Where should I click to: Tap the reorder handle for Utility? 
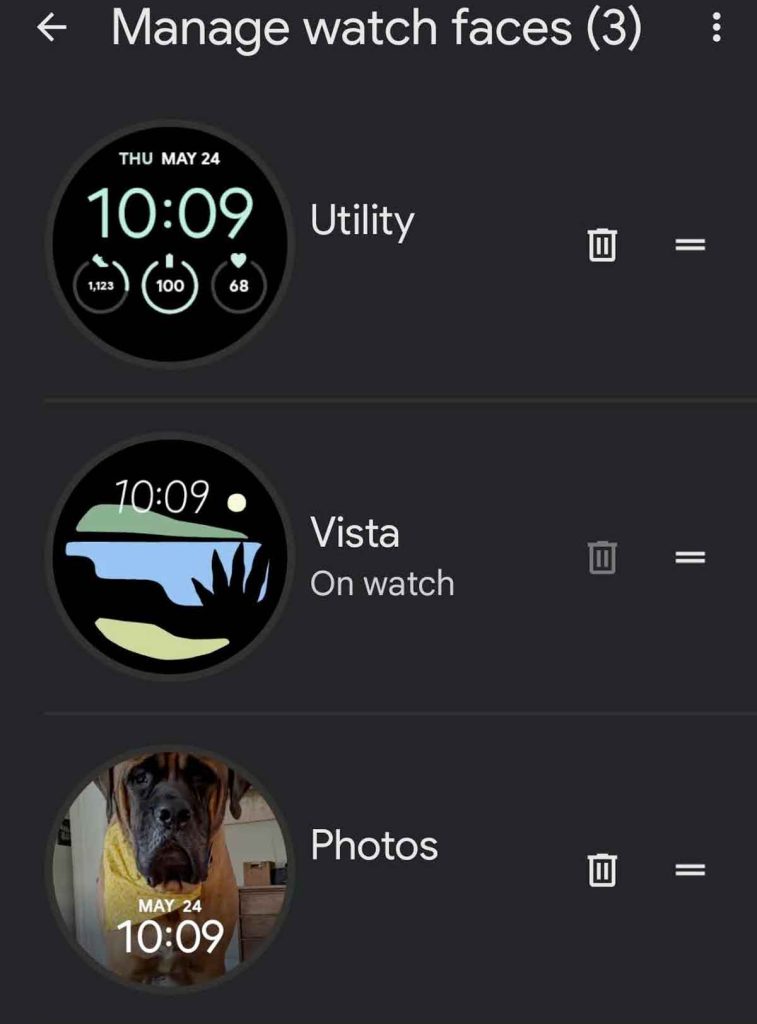click(690, 244)
